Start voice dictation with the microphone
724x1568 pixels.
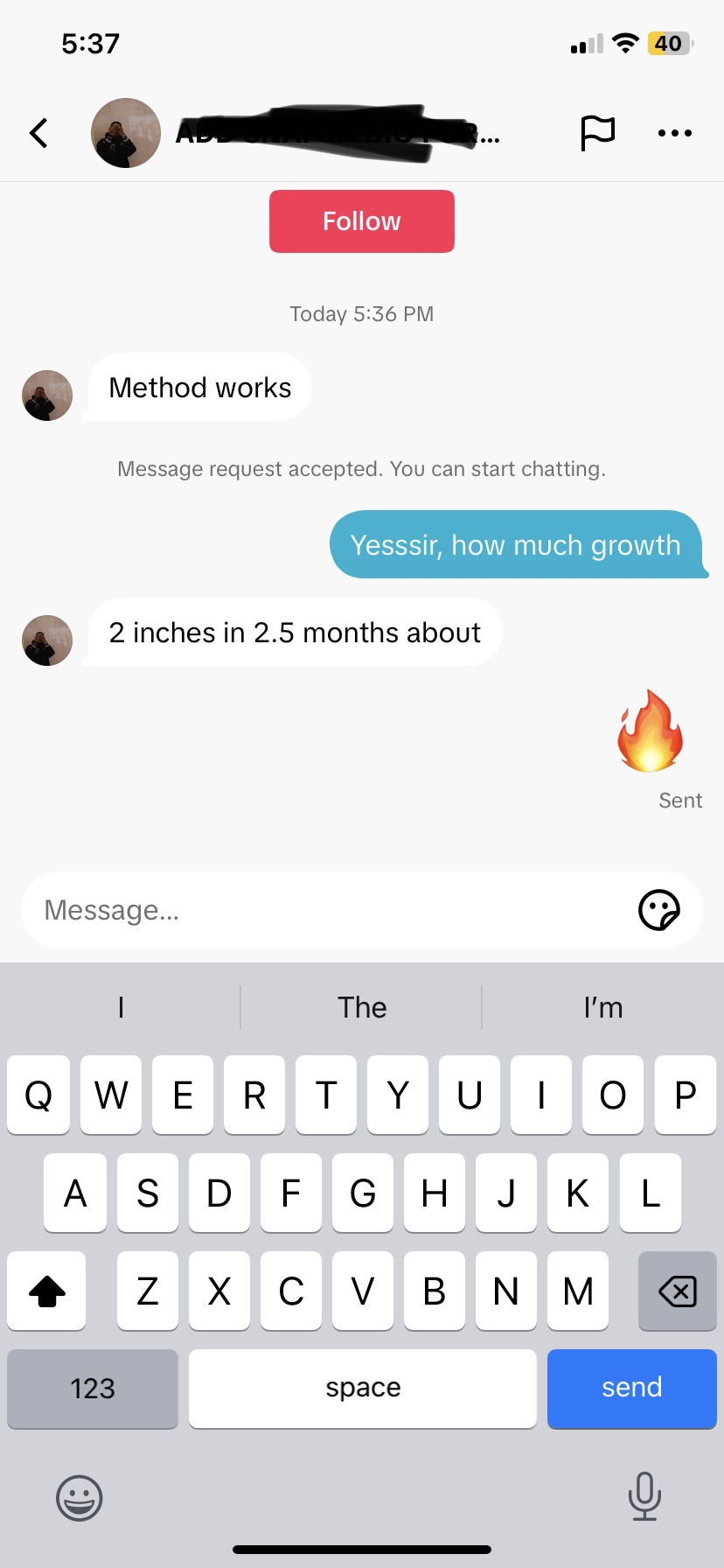[x=644, y=1496]
